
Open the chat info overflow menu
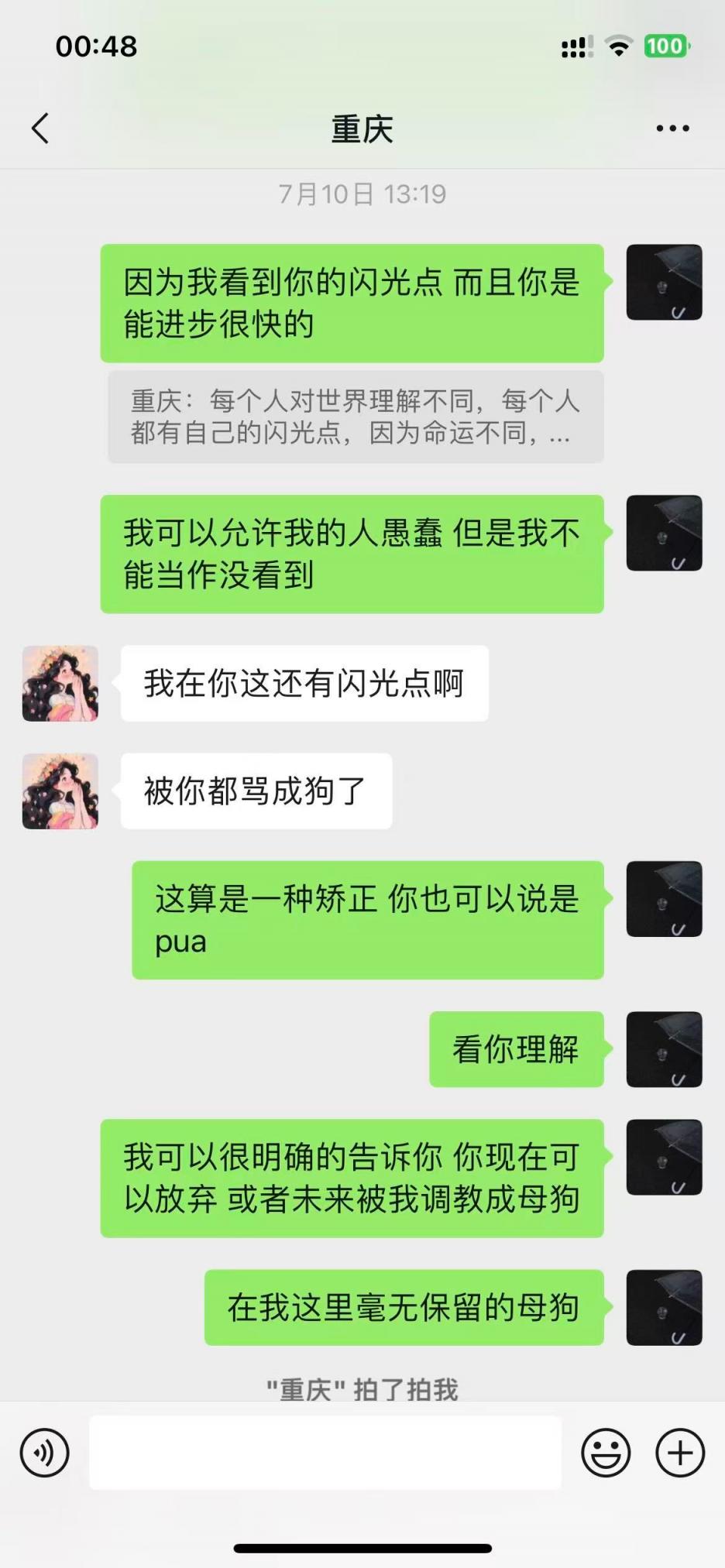tap(672, 129)
